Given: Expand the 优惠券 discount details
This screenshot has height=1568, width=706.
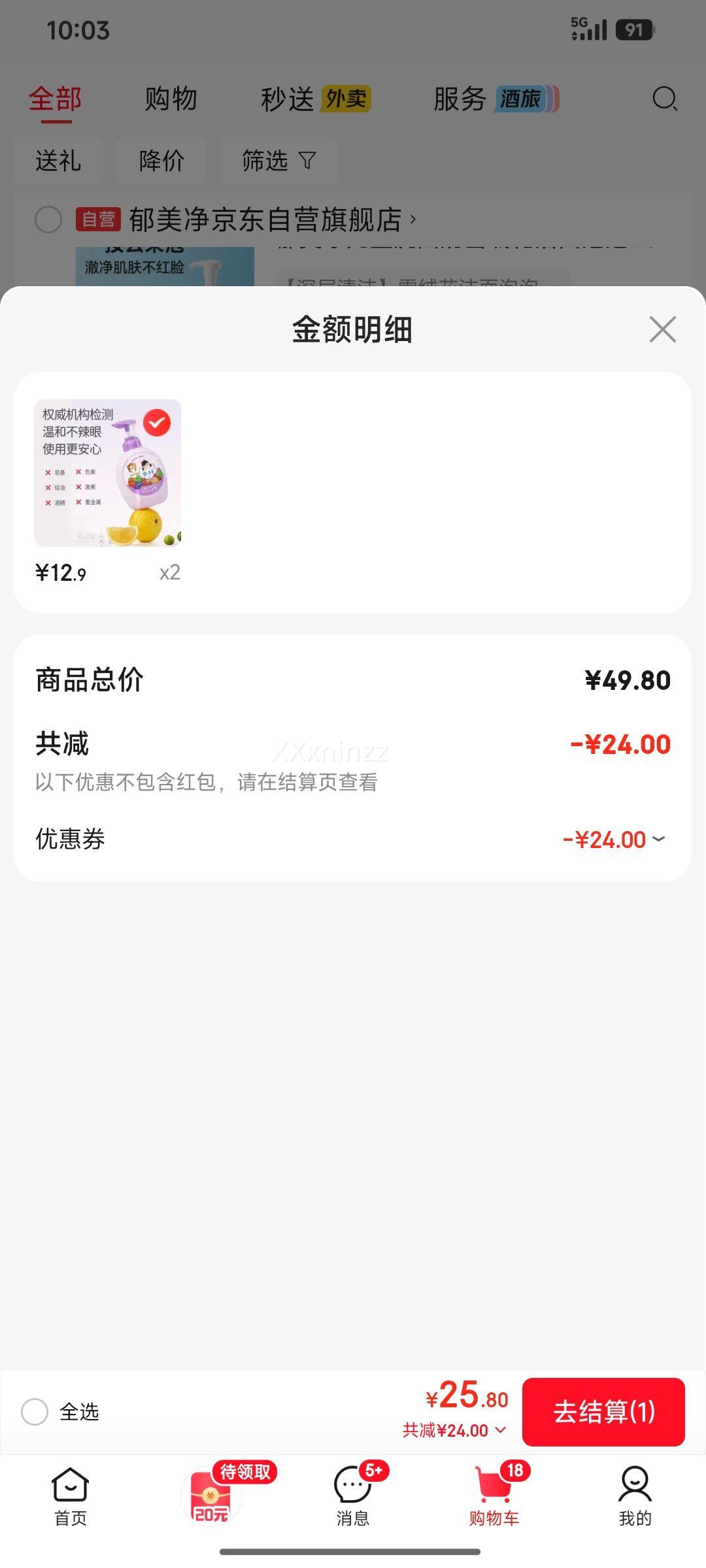Looking at the screenshot, I should point(658,839).
